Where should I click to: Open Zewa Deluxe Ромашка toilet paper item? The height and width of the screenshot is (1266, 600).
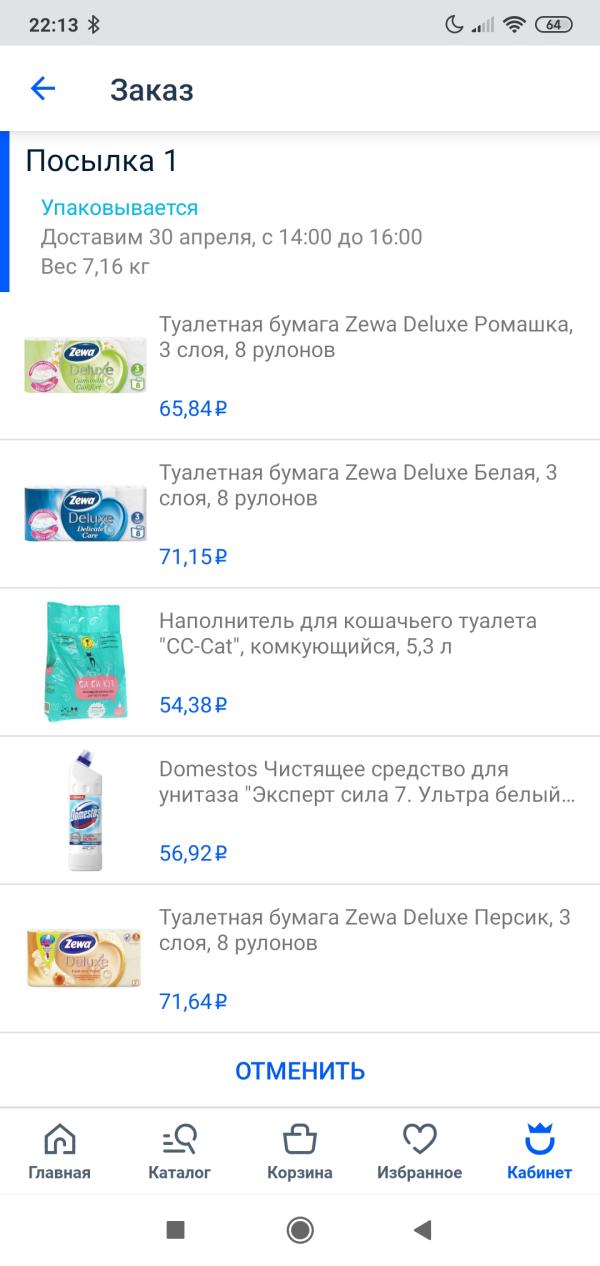300,365
